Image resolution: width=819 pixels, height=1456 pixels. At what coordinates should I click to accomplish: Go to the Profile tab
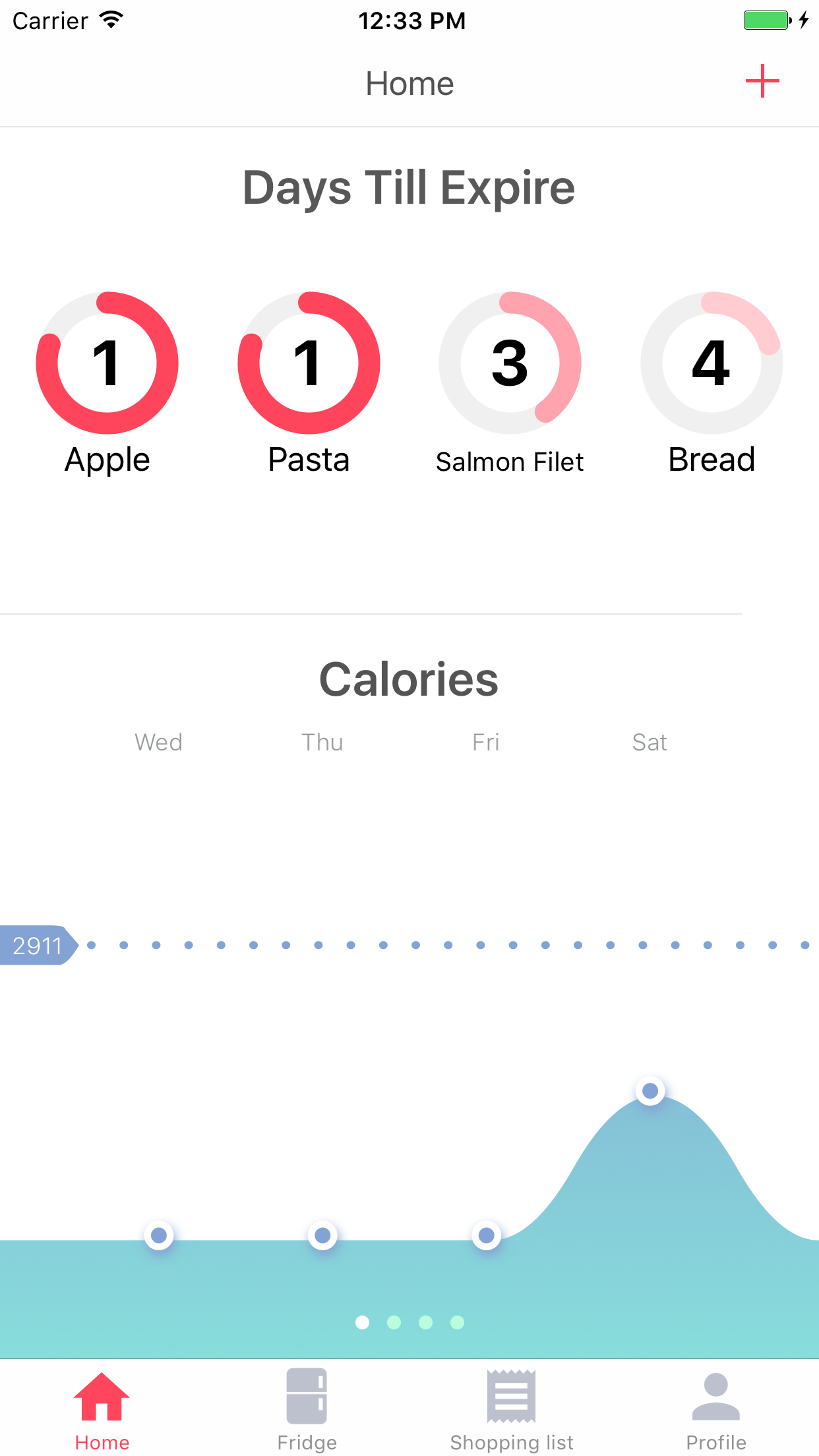coord(716,1410)
